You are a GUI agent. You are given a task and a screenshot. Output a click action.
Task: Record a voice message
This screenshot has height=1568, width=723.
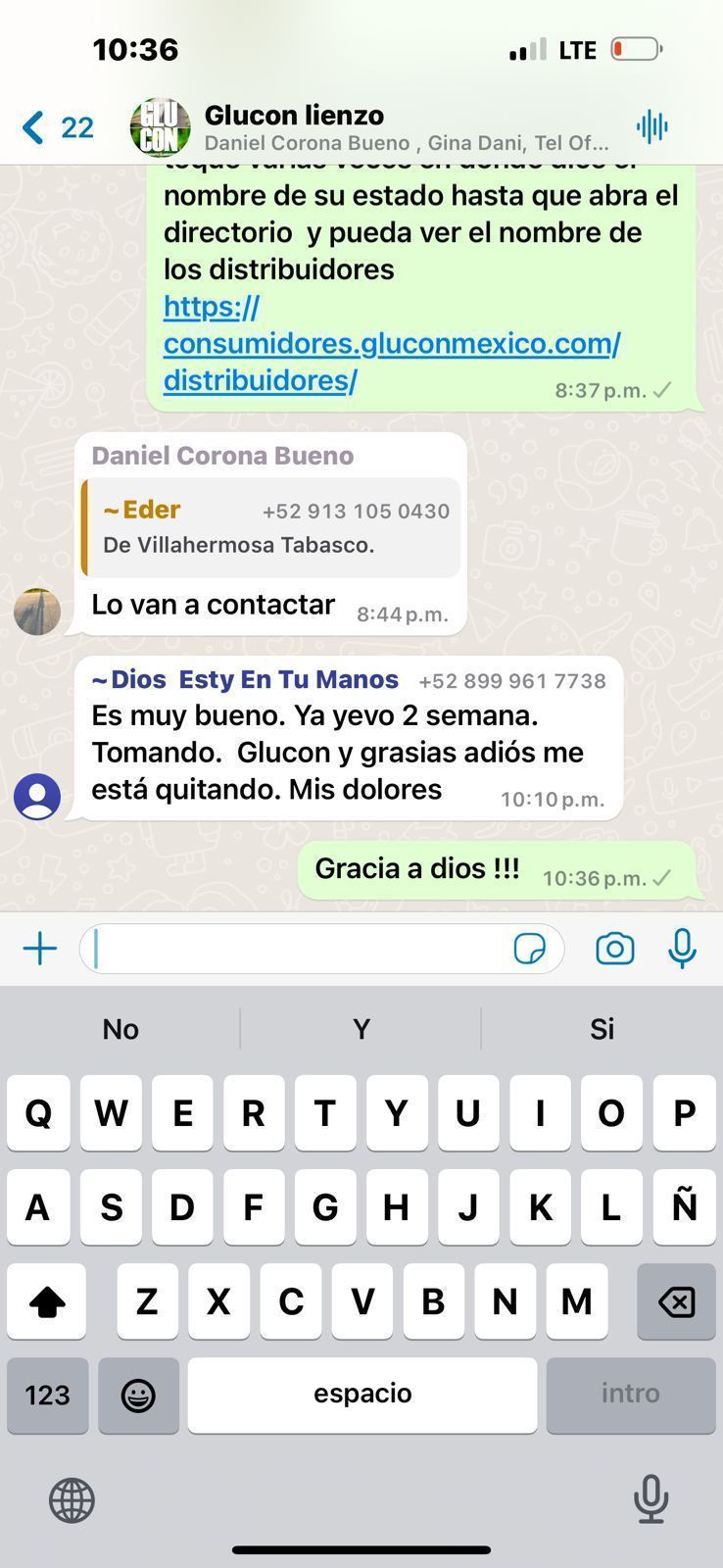[682, 949]
